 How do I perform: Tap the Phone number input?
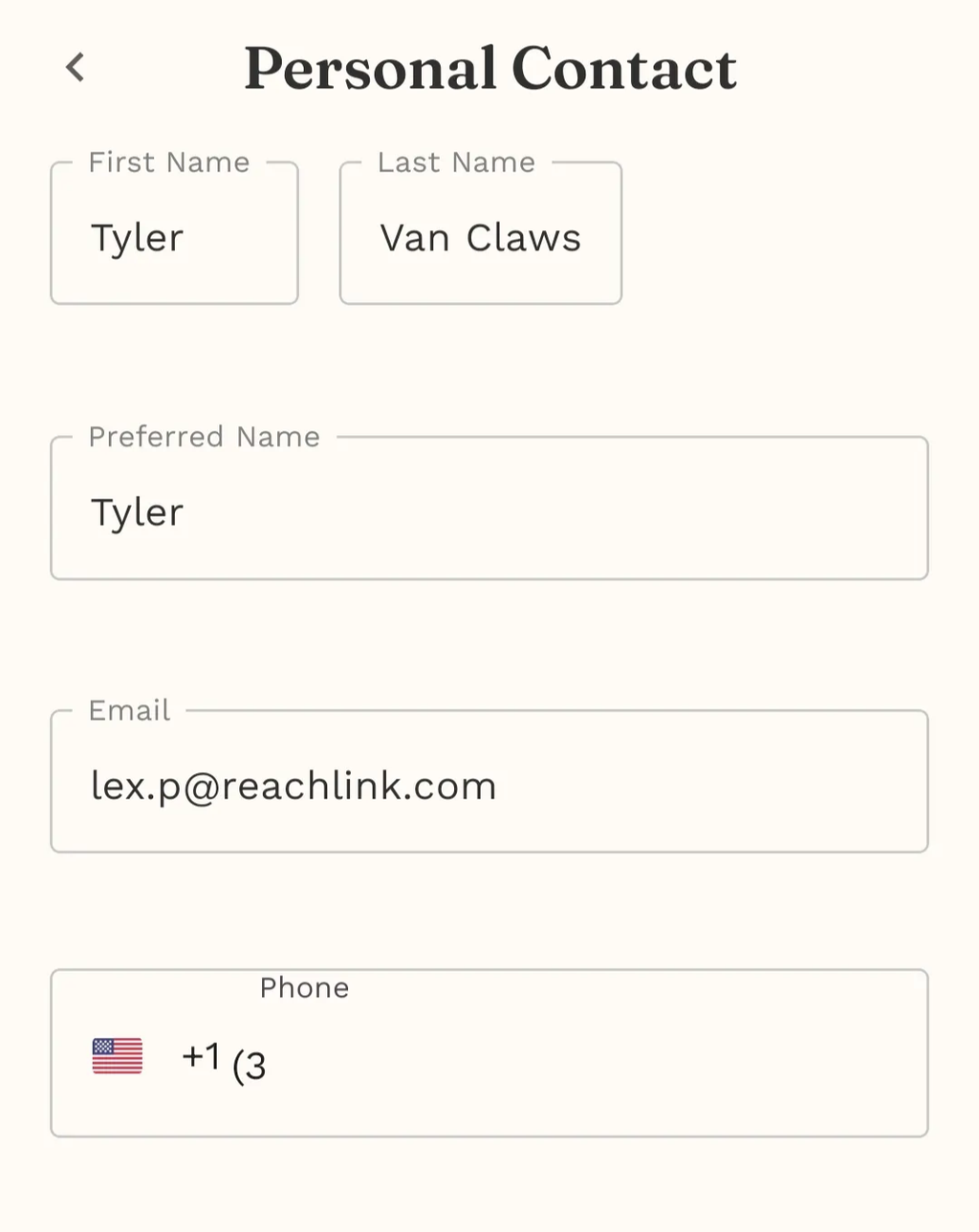tap(574, 1061)
